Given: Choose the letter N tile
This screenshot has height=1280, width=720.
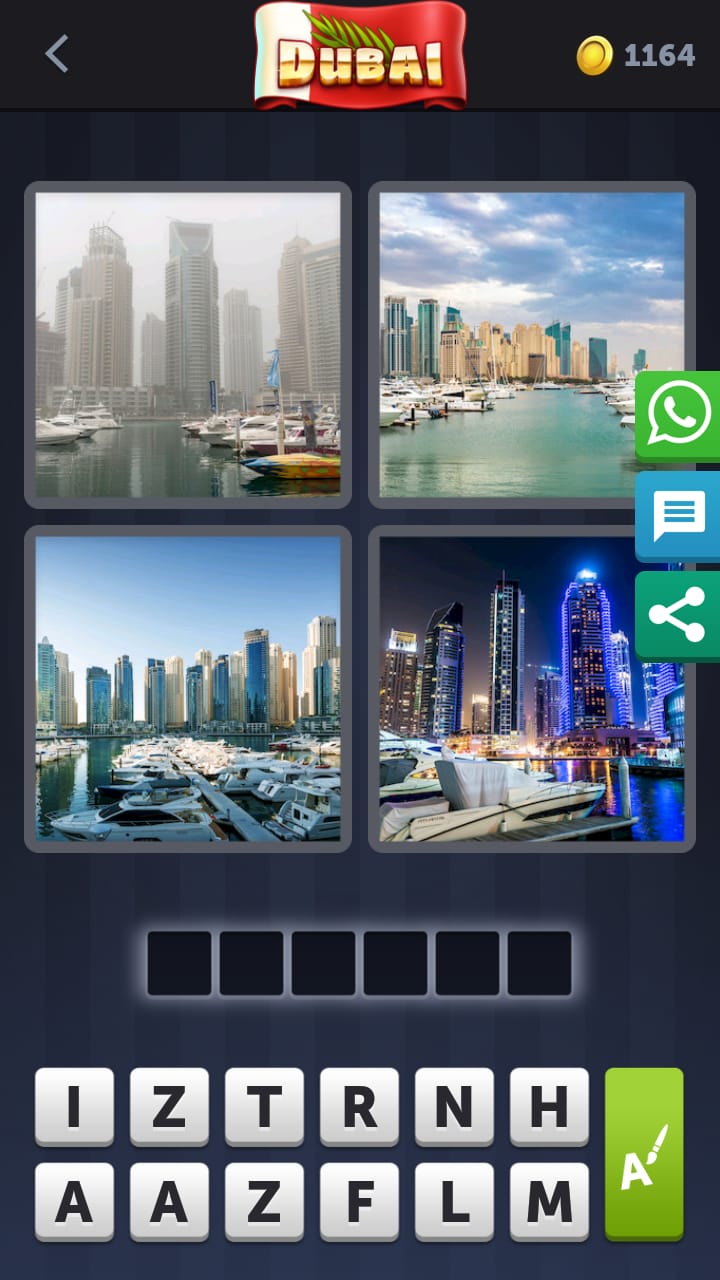Looking at the screenshot, I should [x=454, y=1106].
